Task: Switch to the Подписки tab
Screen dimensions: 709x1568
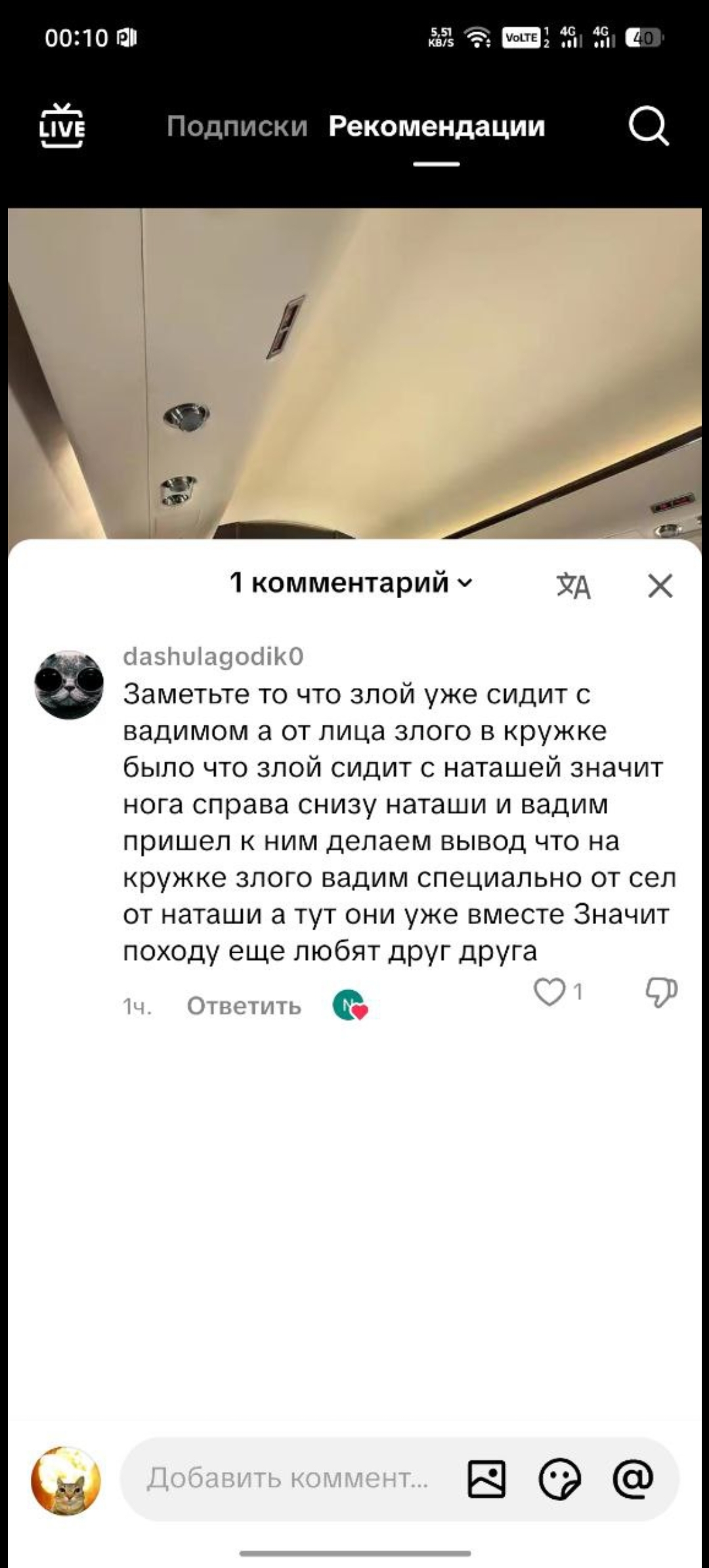Action: click(x=237, y=126)
